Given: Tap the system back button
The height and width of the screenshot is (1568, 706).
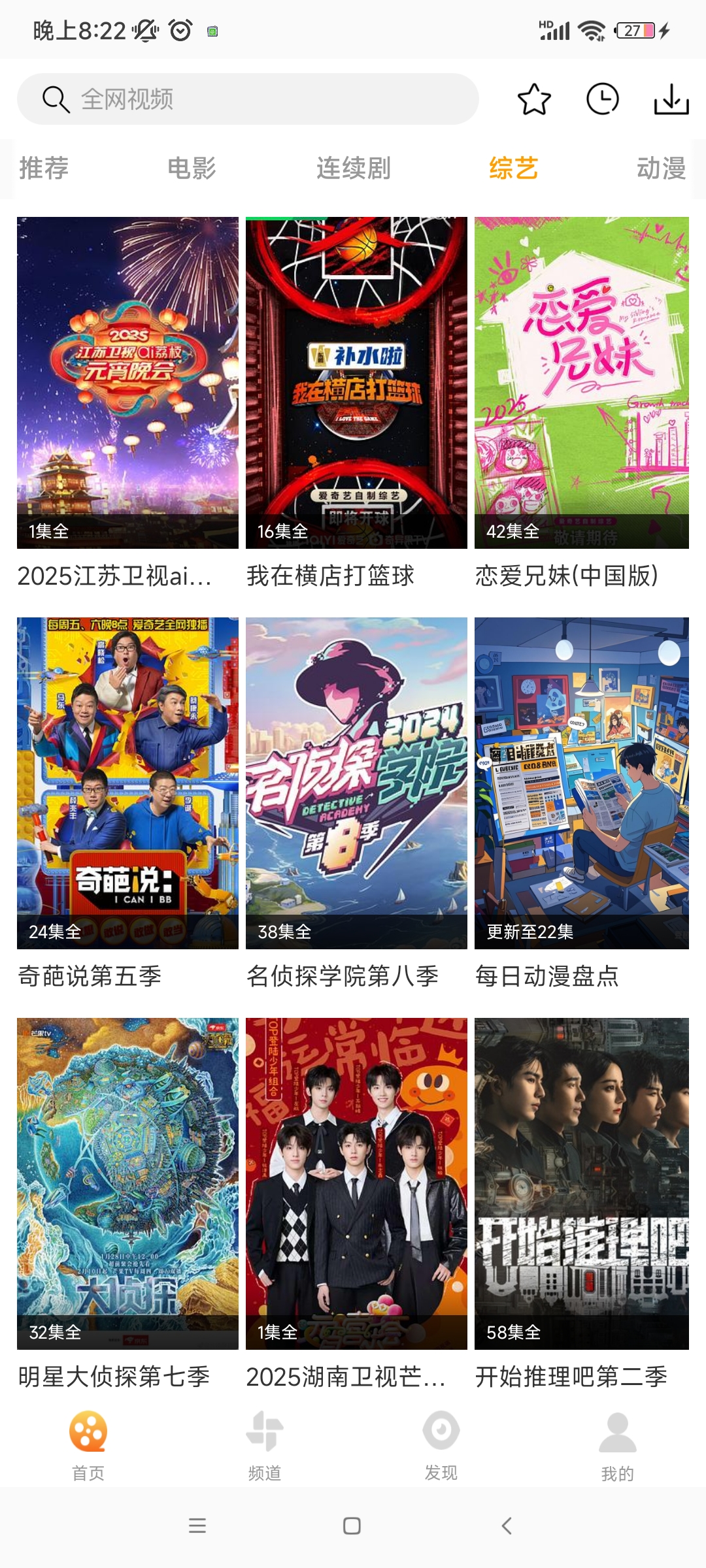Looking at the screenshot, I should [x=506, y=1526].
